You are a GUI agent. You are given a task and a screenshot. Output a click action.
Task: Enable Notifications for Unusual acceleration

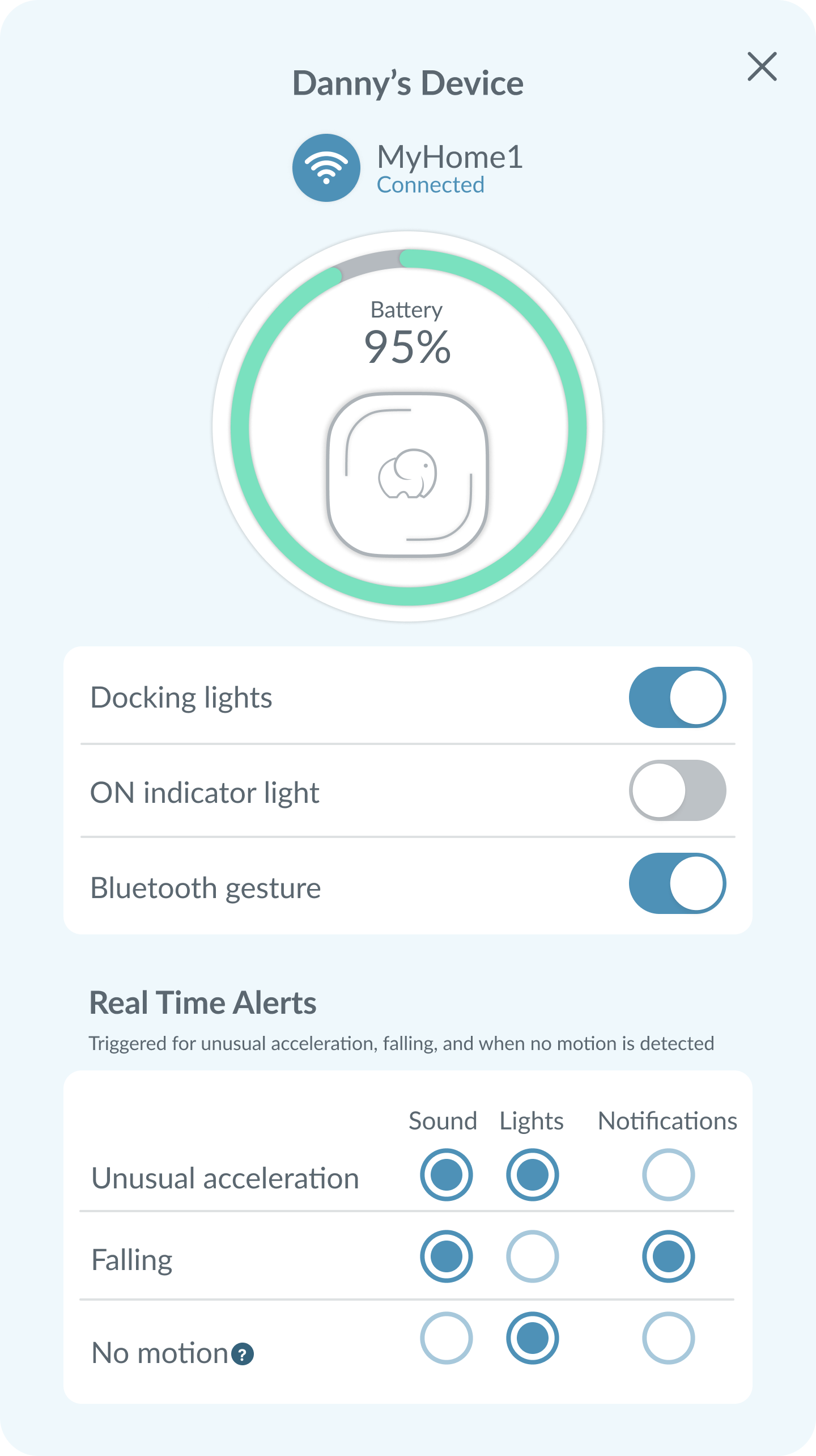(669, 1175)
